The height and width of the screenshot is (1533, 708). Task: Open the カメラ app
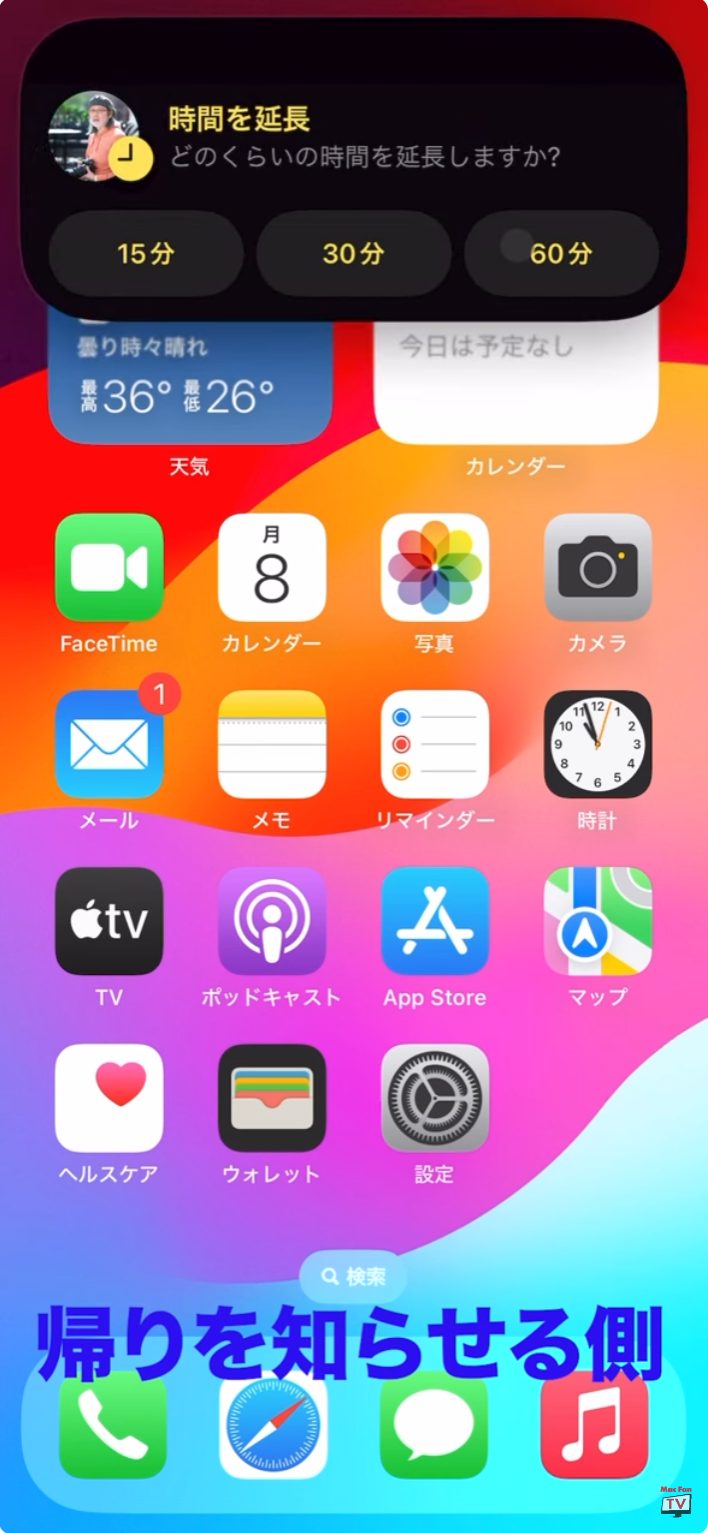(598, 567)
